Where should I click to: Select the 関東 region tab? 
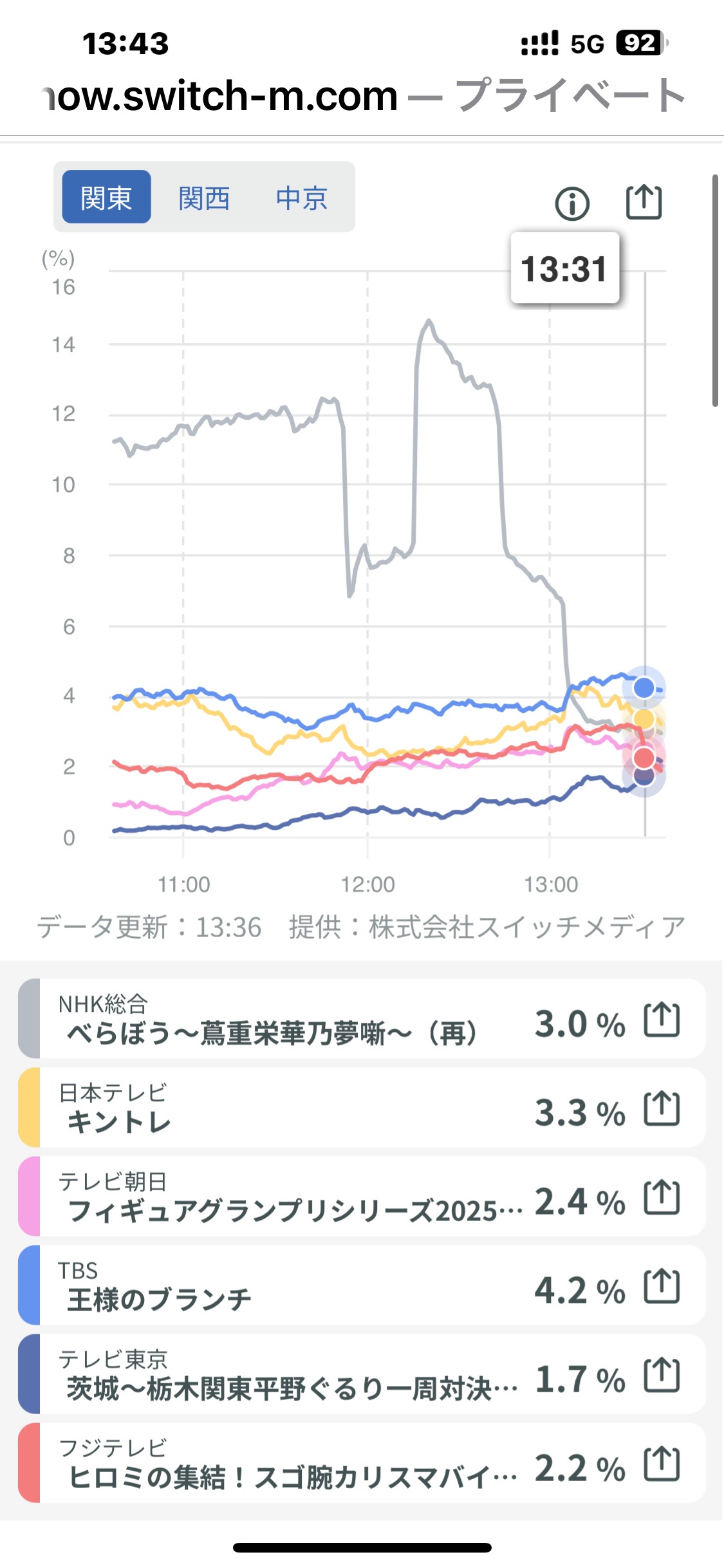(x=107, y=198)
